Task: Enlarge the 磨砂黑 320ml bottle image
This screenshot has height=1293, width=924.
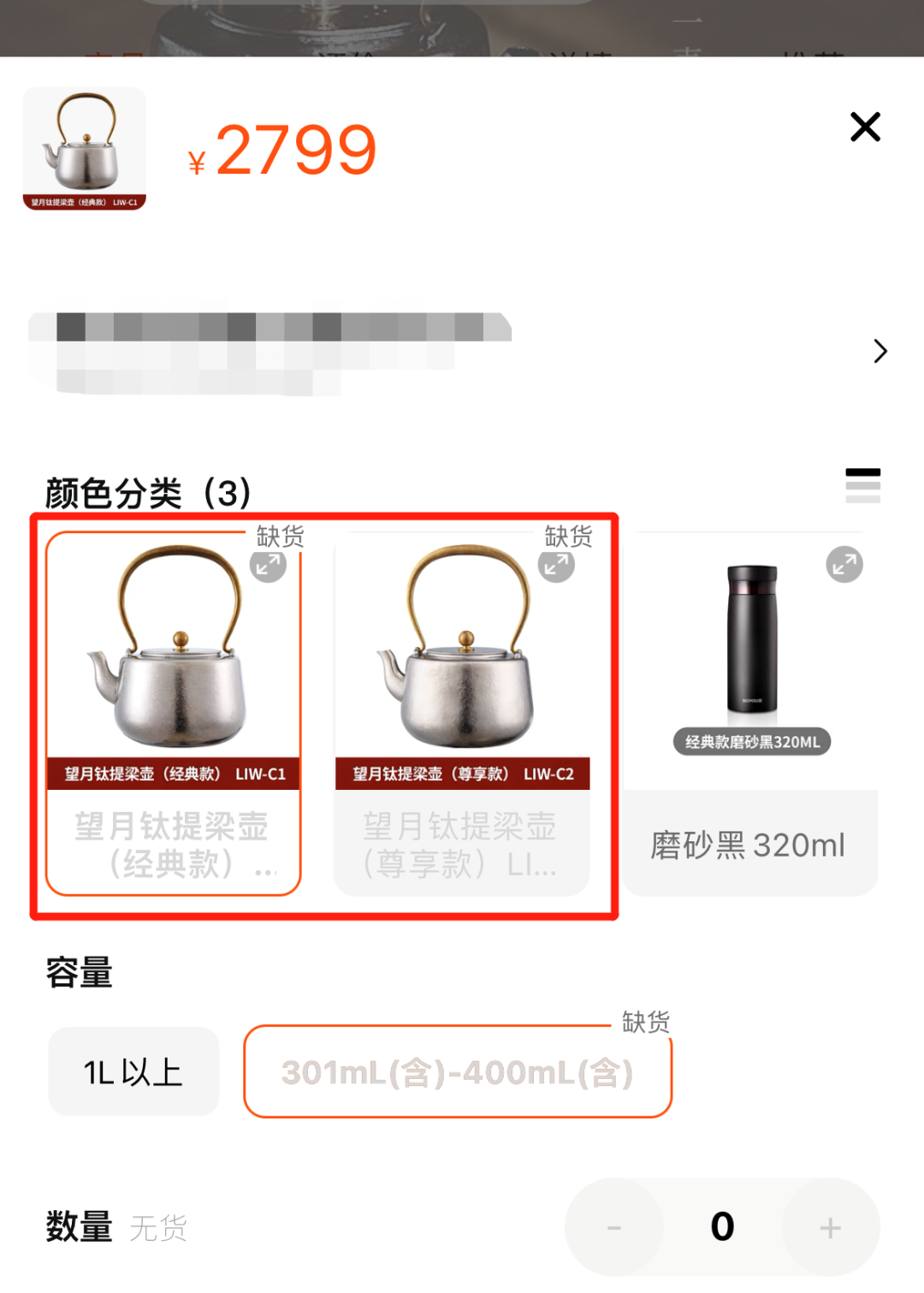Action: point(844,565)
